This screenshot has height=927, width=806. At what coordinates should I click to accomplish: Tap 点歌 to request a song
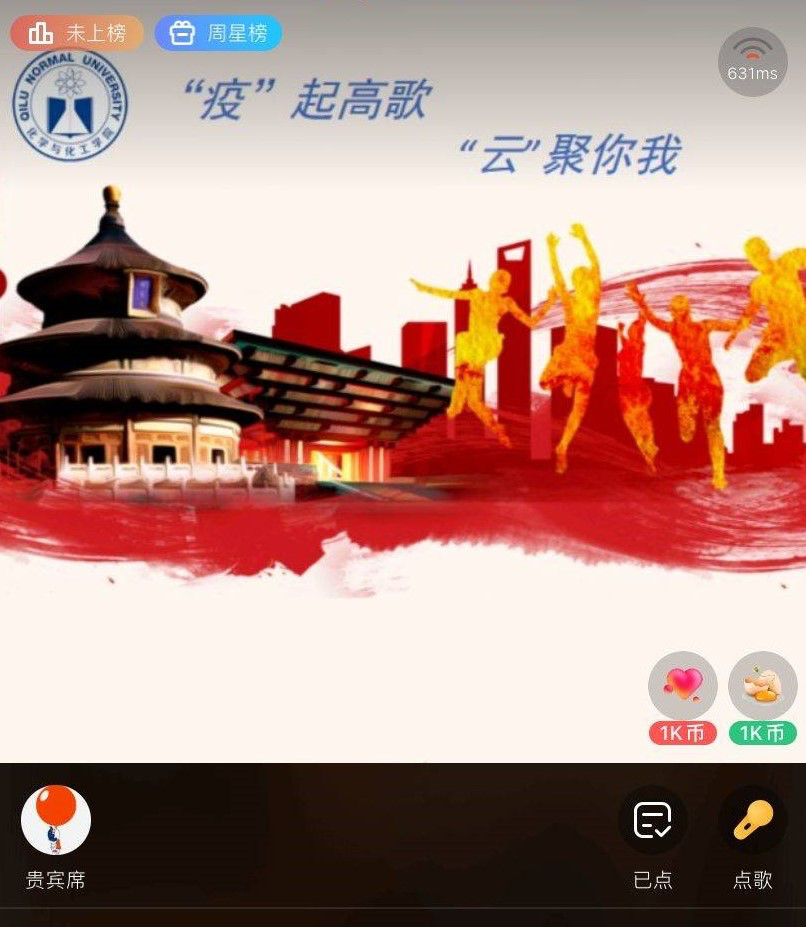[x=753, y=821]
